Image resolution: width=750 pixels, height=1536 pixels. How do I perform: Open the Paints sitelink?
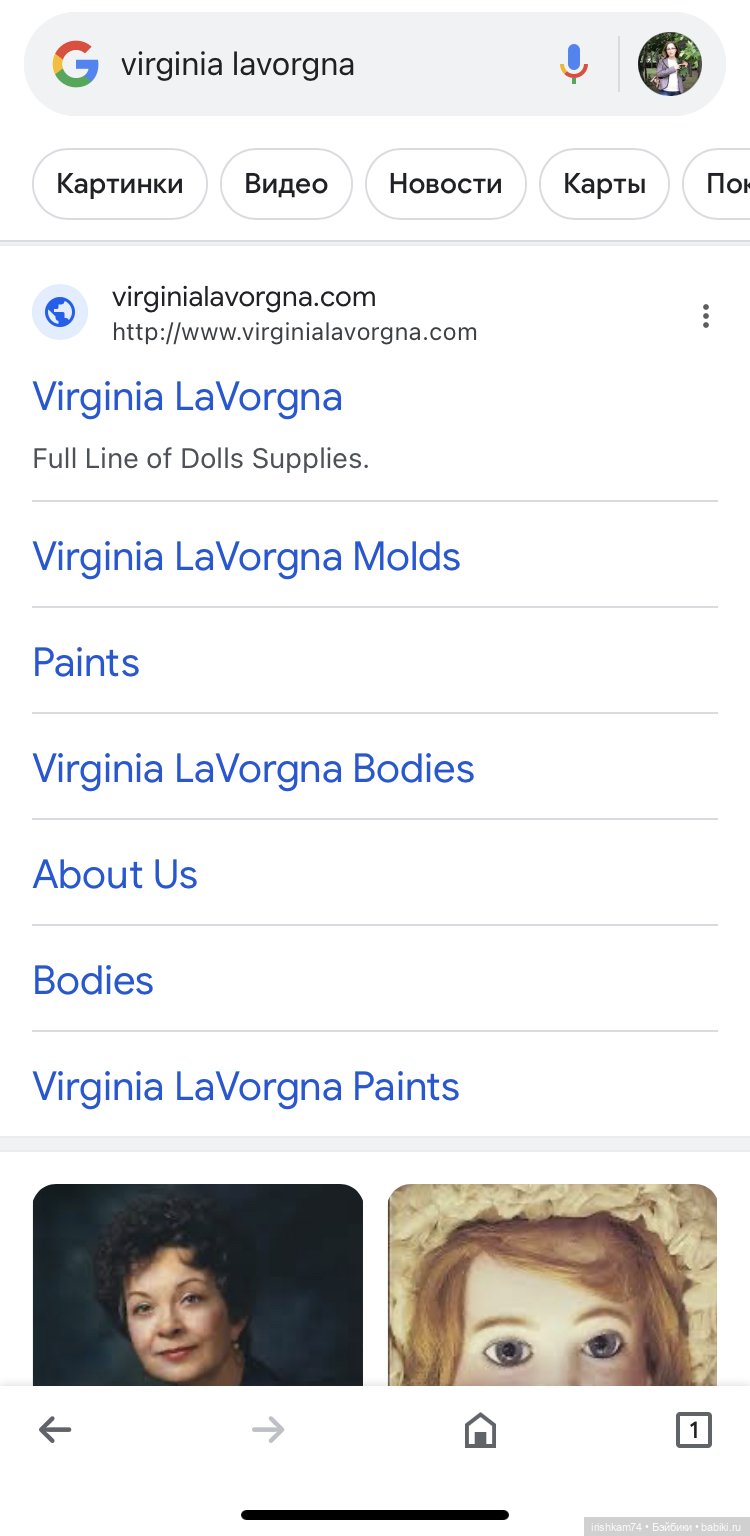[86, 663]
